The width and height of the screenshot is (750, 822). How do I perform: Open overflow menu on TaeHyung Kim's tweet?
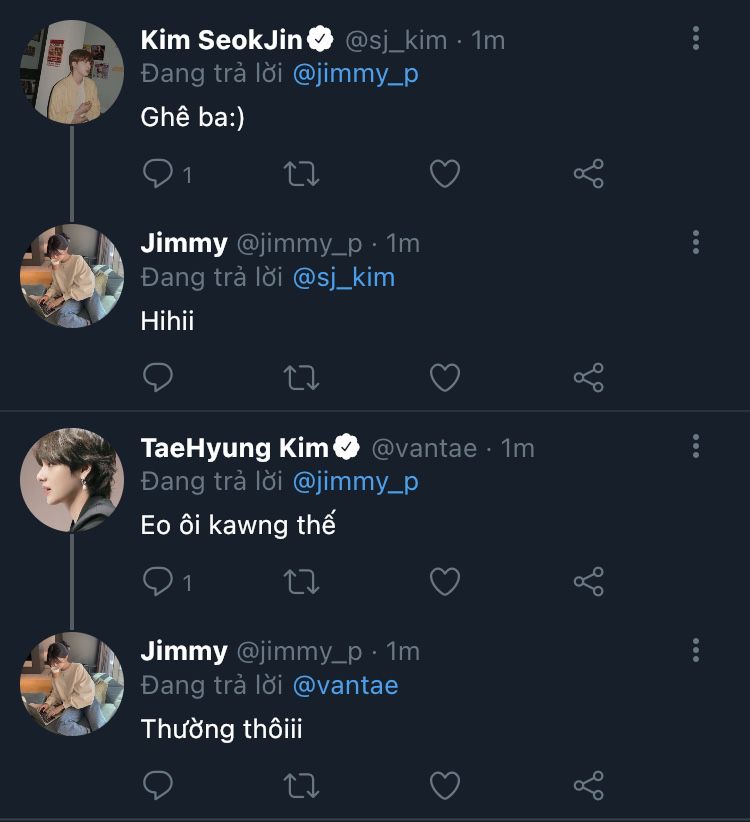(x=696, y=447)
